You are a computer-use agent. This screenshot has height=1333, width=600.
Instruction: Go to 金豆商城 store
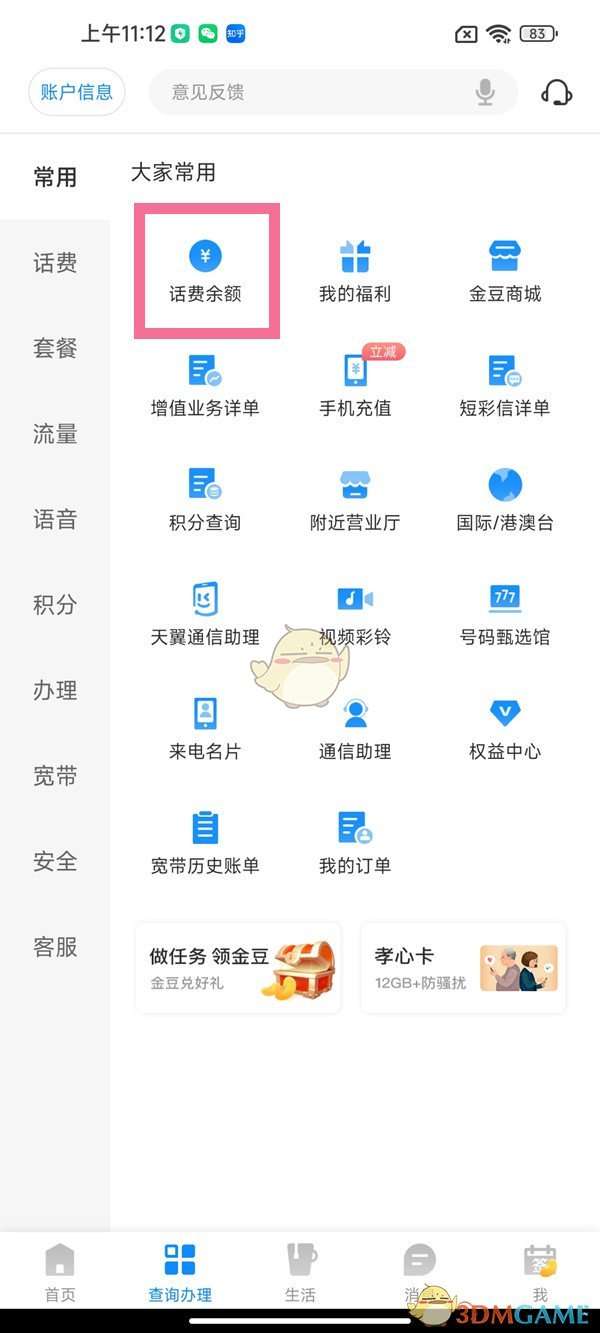[x=505, y=271]
